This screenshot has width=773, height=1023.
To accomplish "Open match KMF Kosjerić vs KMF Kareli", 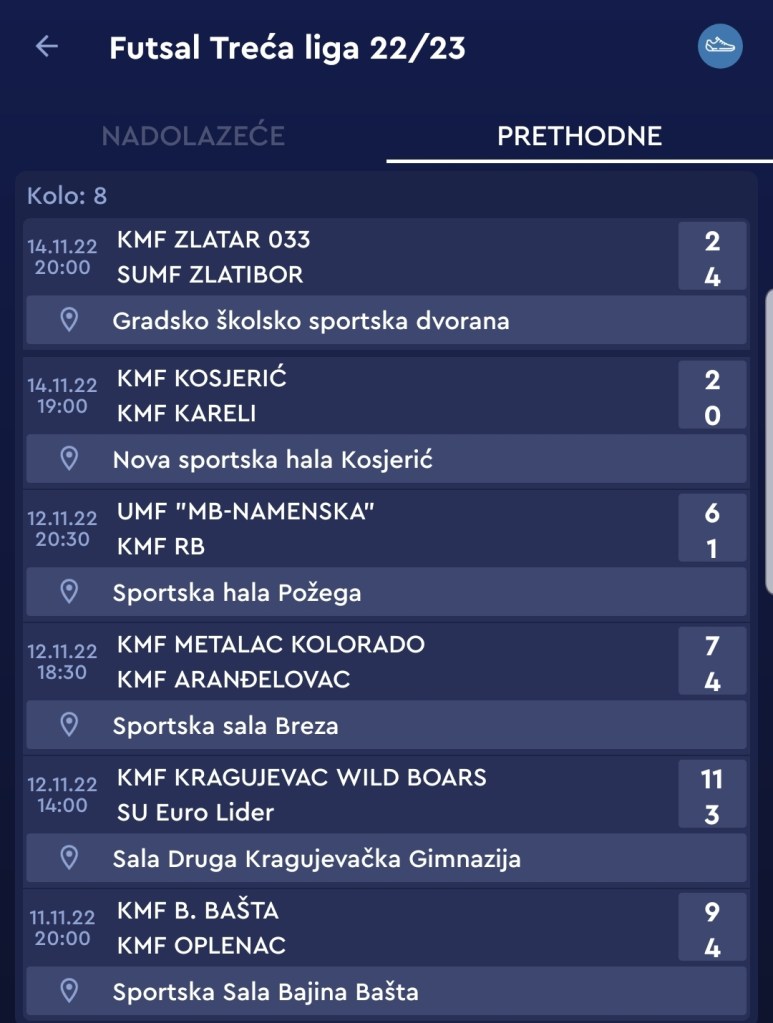I will pos(385,396).
